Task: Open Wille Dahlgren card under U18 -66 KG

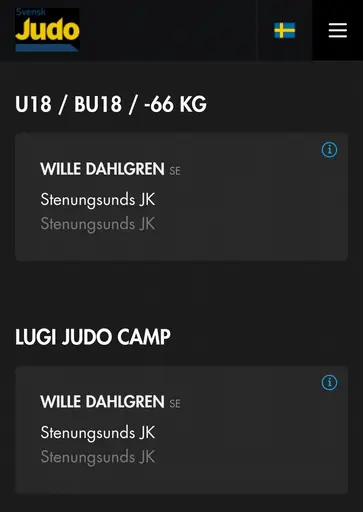Action: (181, 197)
